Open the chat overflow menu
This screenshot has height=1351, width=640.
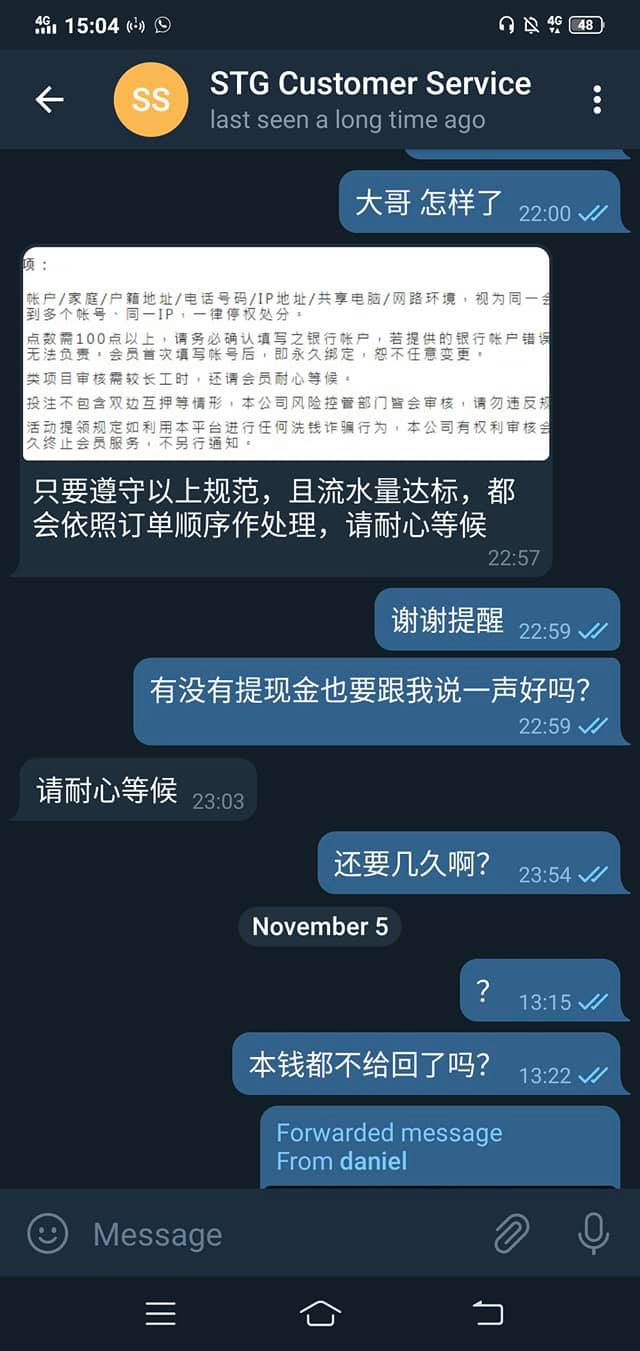click(597, 99)
